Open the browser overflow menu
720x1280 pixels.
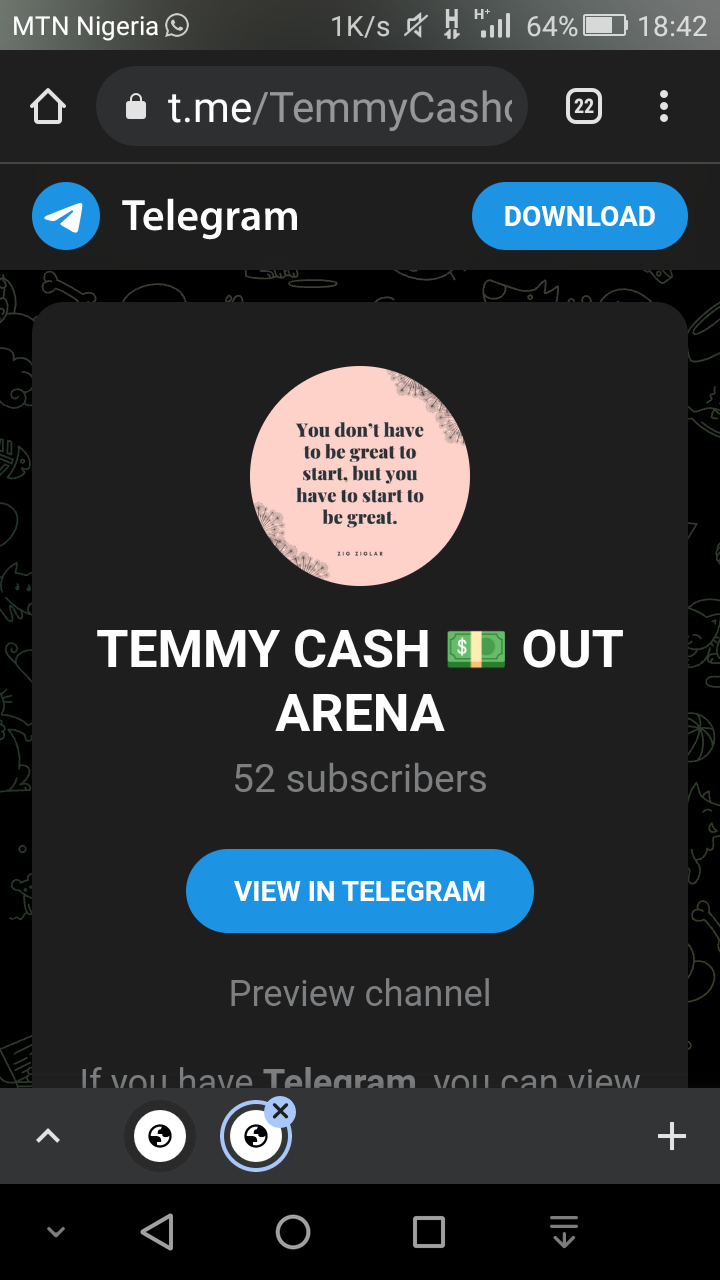[664, 106]
